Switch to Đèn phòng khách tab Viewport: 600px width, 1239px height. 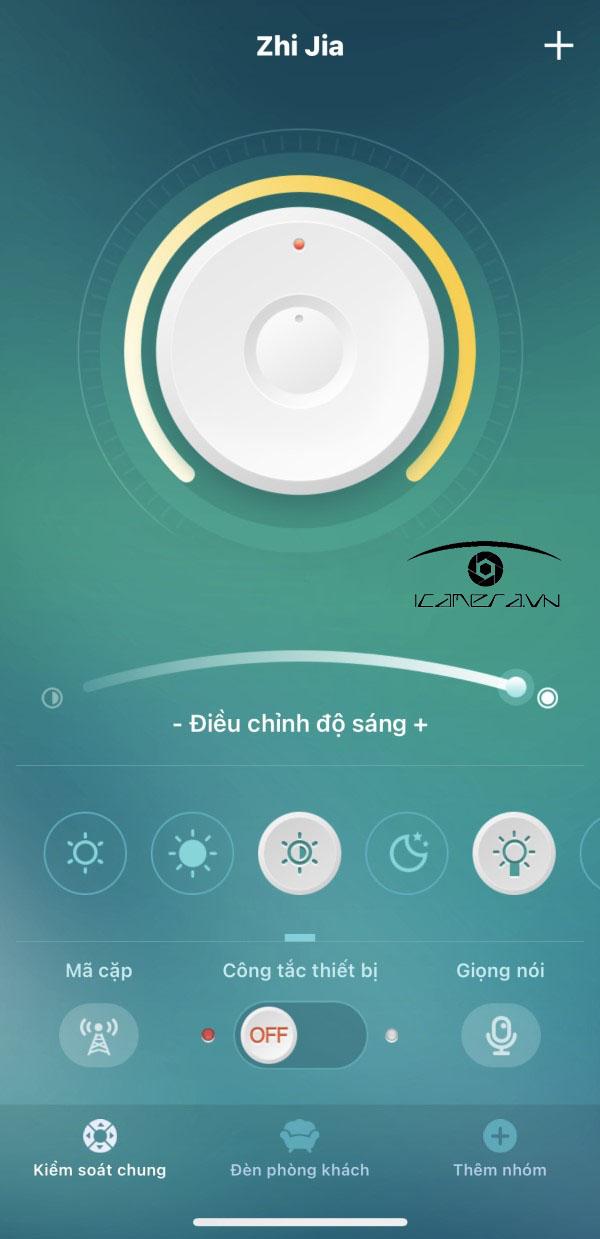pyautogui.click(x=299, y=1148)
